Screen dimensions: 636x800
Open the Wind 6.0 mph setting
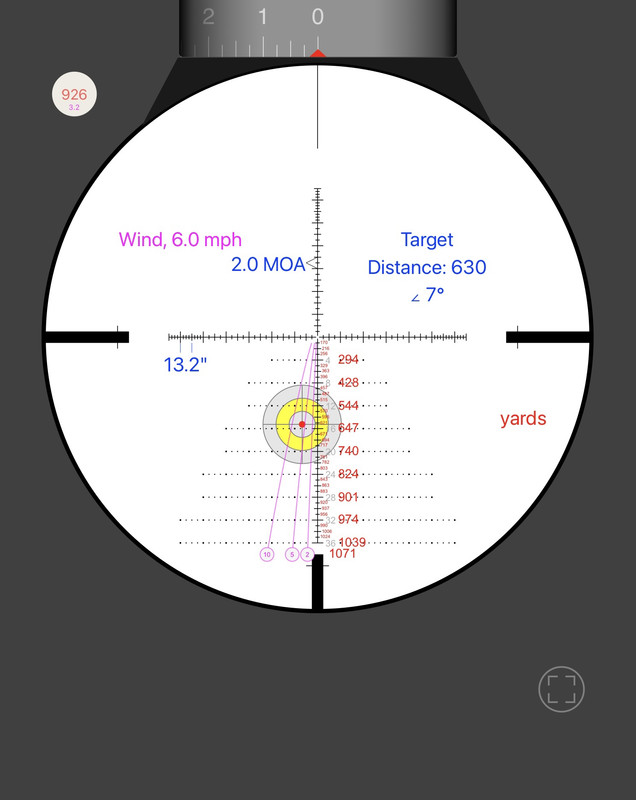click(180, 240)
